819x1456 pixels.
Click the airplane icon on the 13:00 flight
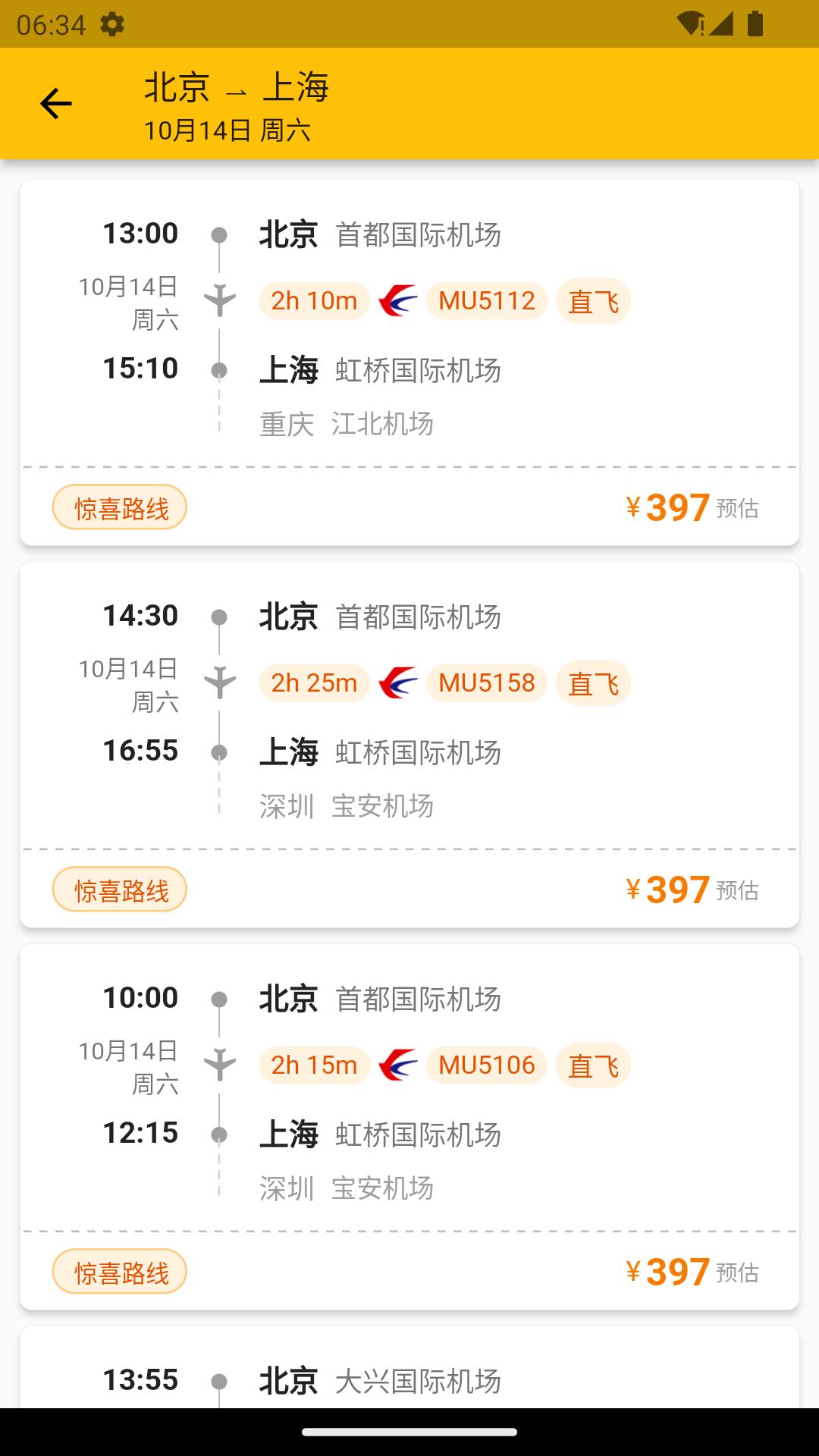219,300
